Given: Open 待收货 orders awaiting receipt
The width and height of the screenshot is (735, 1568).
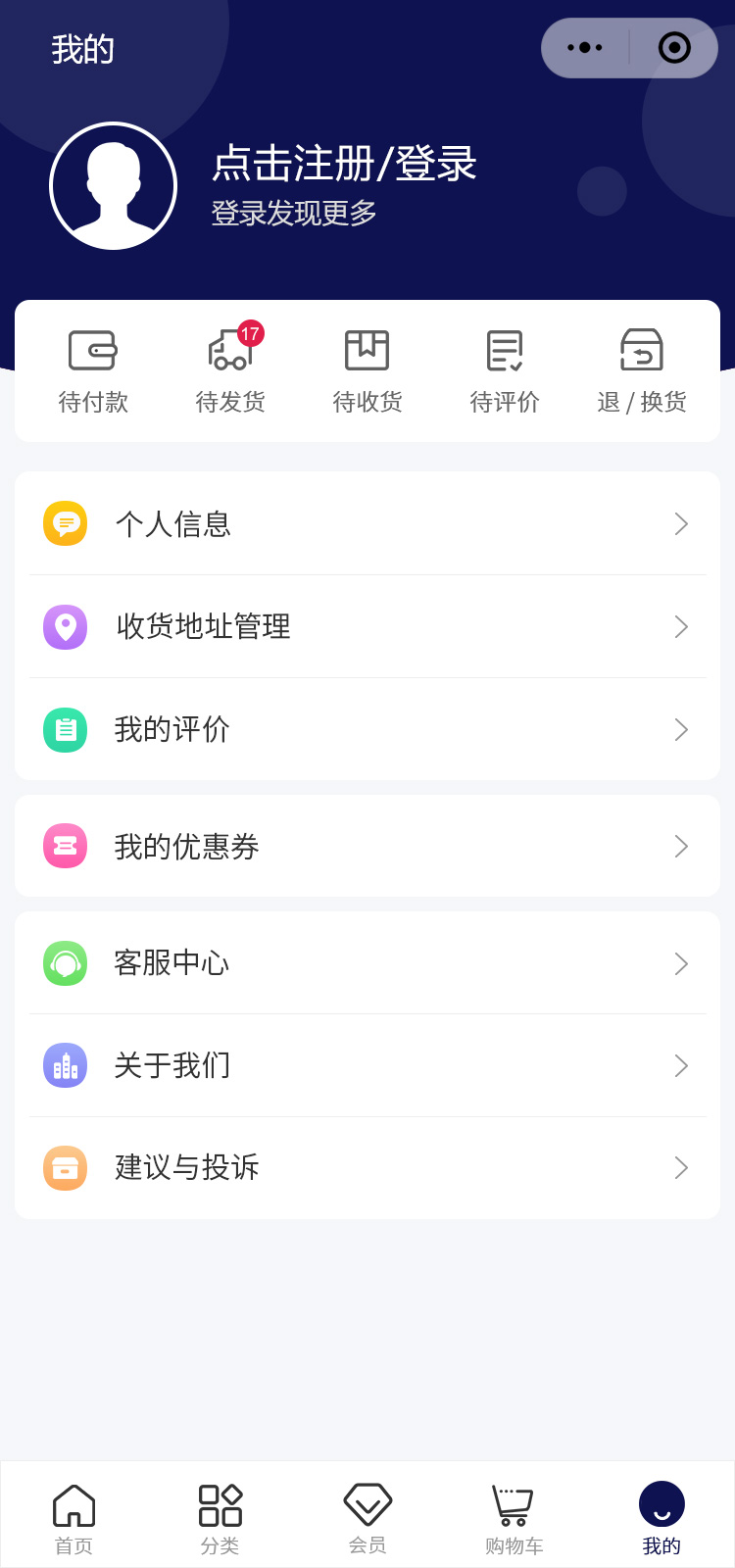Looking at the screenshot, I should tap(367, 372).
